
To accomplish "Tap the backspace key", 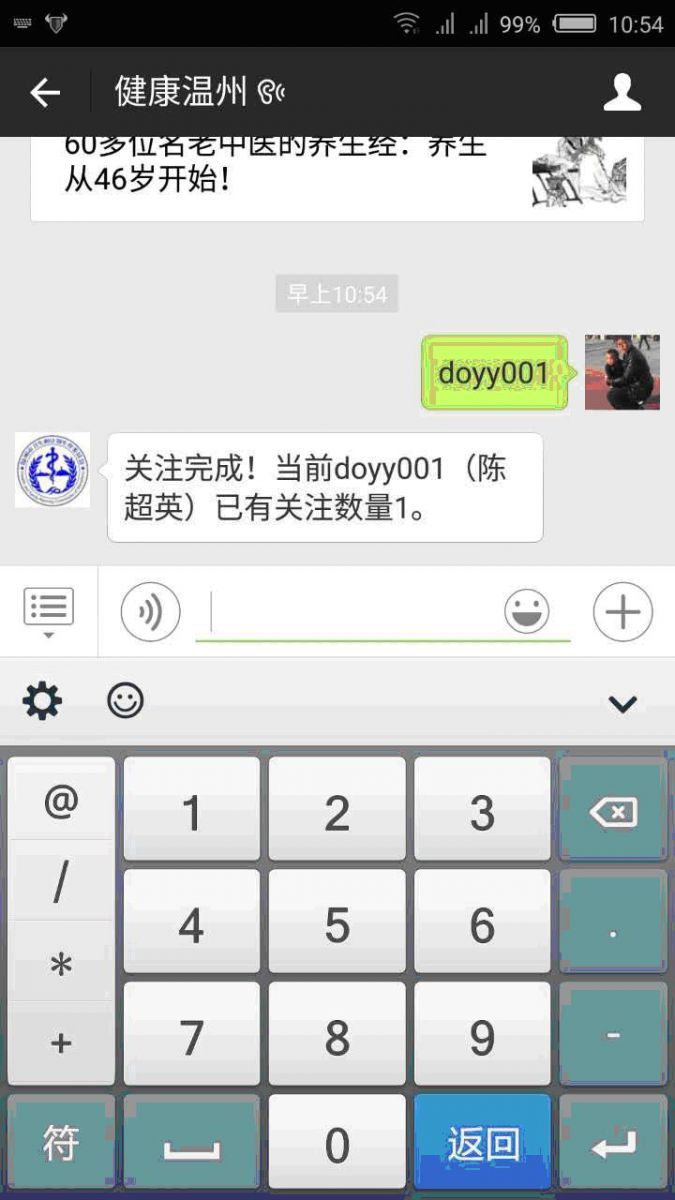I will coord(613,811).
